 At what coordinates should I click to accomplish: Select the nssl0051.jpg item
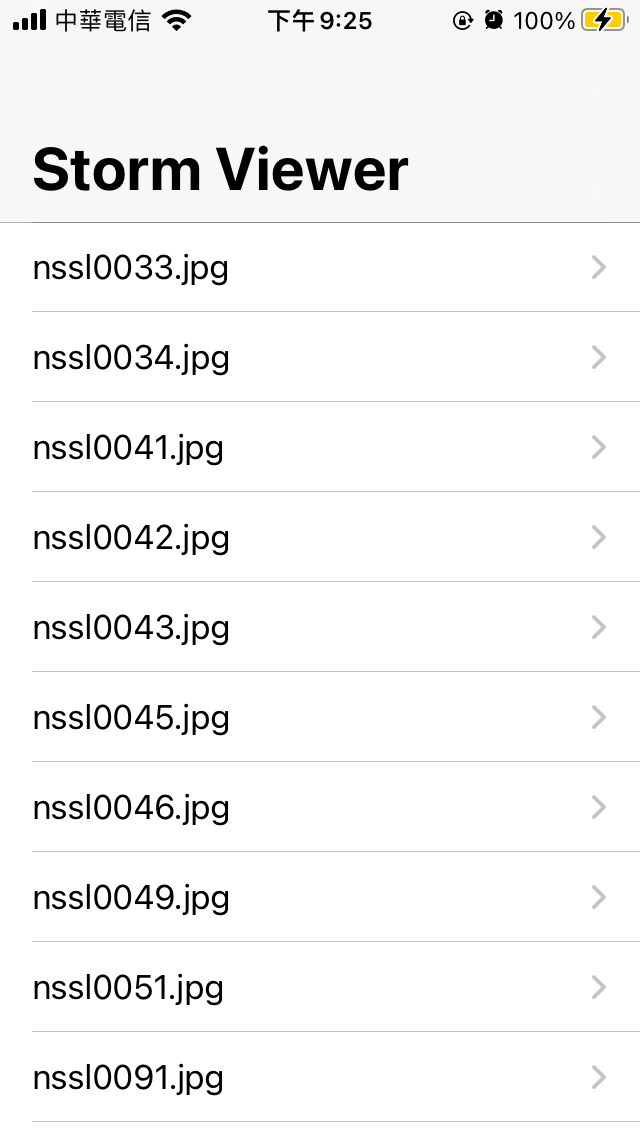pos(320,987)
